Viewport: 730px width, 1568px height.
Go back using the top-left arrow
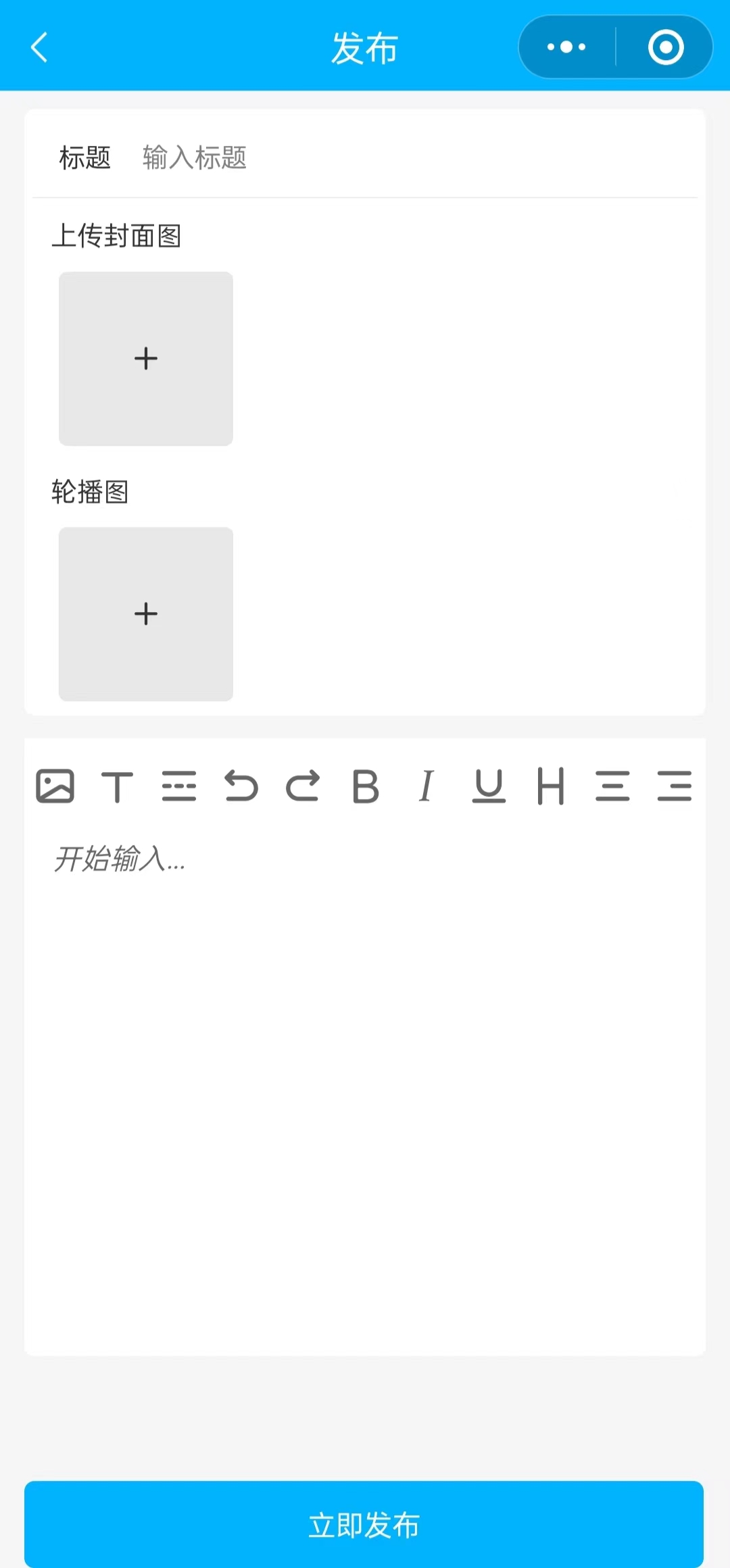[x=39, y=47]
